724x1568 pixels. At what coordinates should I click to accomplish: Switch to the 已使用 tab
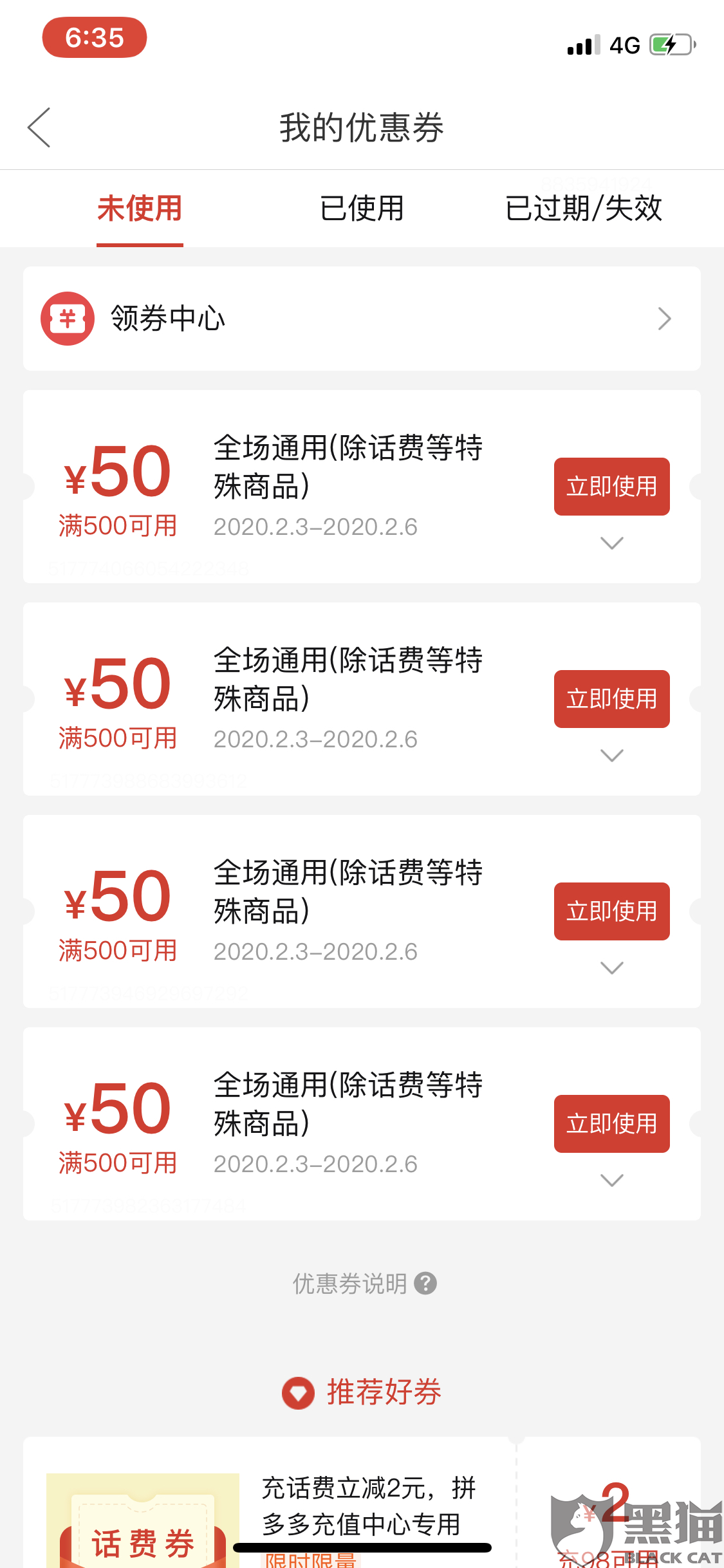[362, 209]
